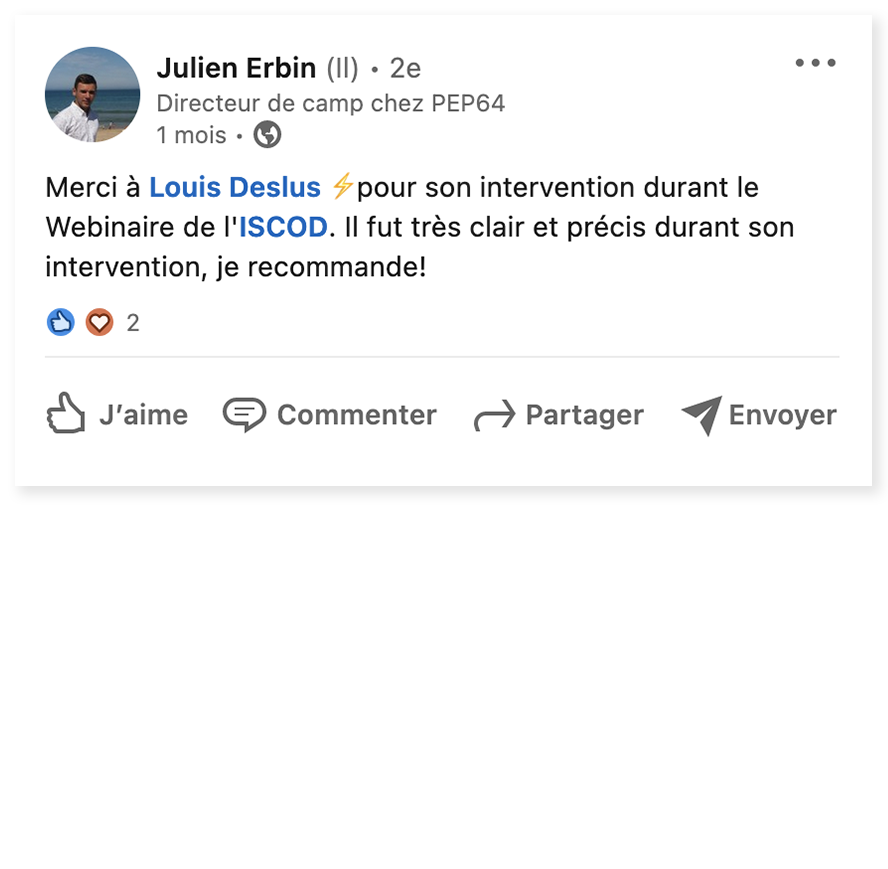Image resolution: width=888 pixels, height=869 pixels.
Task: View Julien Erbin's profile picture
Action: click(x=93, y=95)
